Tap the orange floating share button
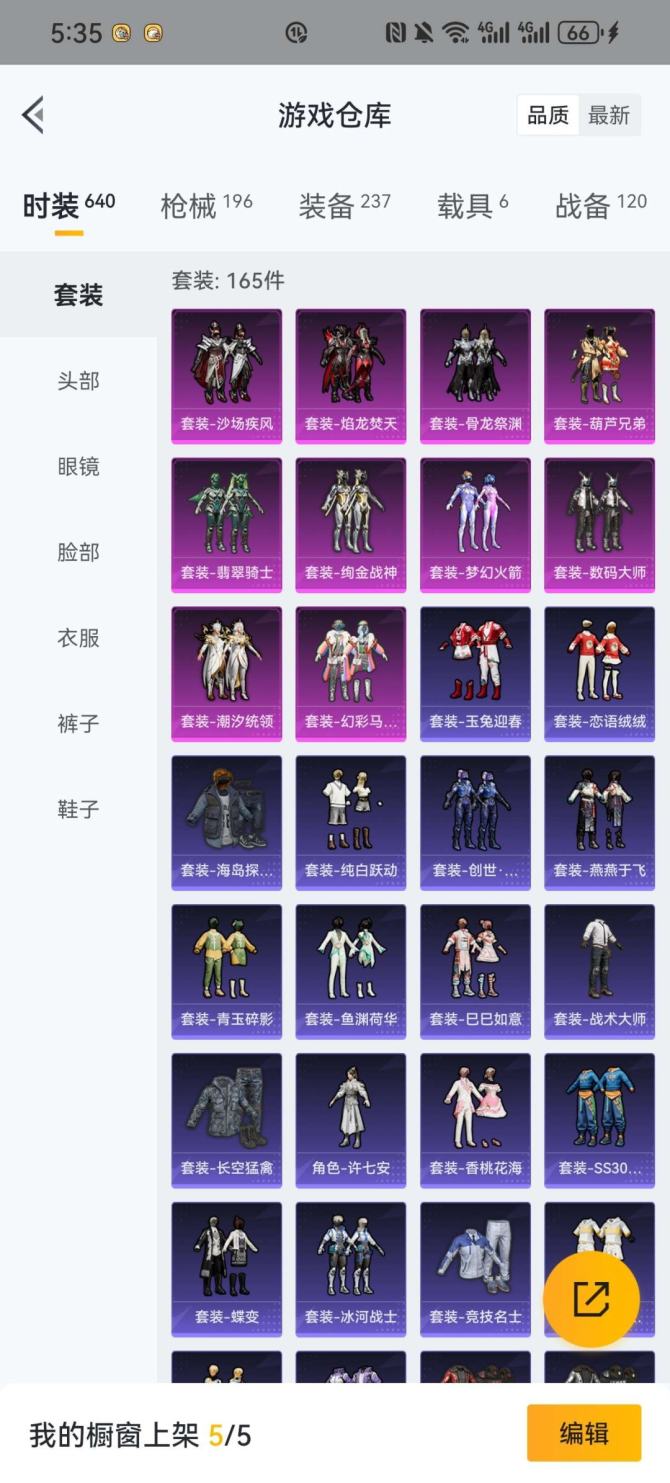The height and width of the screenshot is (1483, 670). [591, 1299]
